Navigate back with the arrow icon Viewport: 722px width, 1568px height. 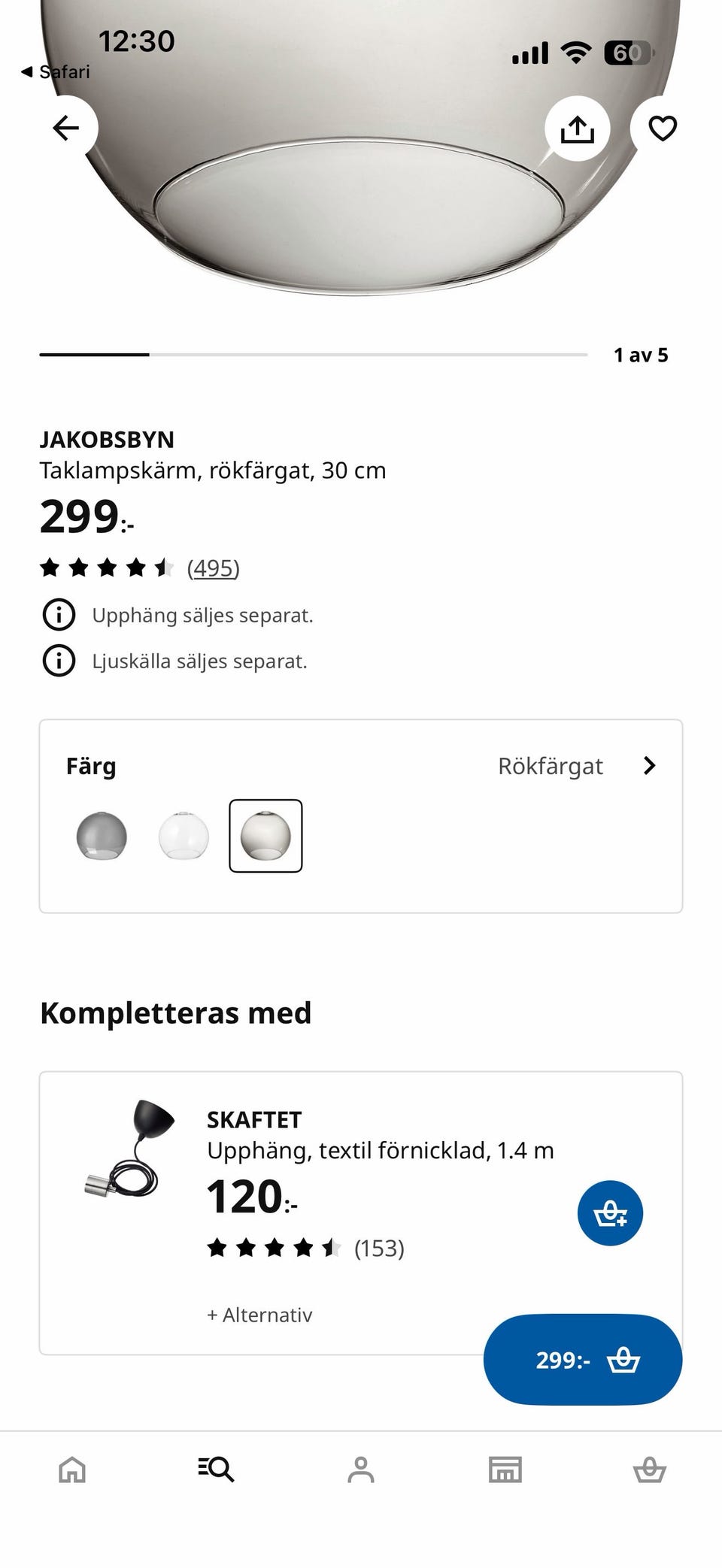point(65,128)
